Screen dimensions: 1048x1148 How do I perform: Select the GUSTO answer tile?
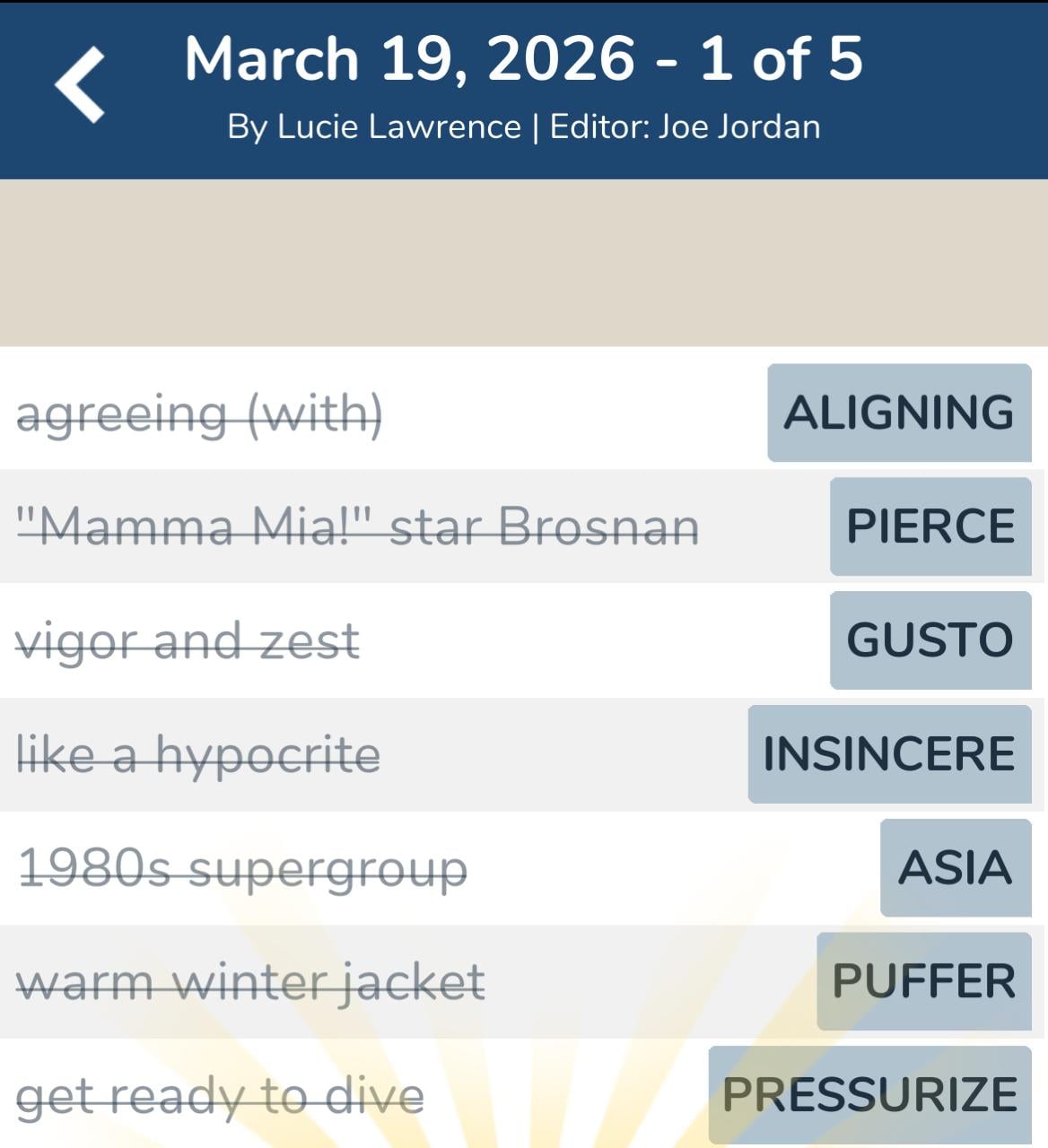point(929,641)
